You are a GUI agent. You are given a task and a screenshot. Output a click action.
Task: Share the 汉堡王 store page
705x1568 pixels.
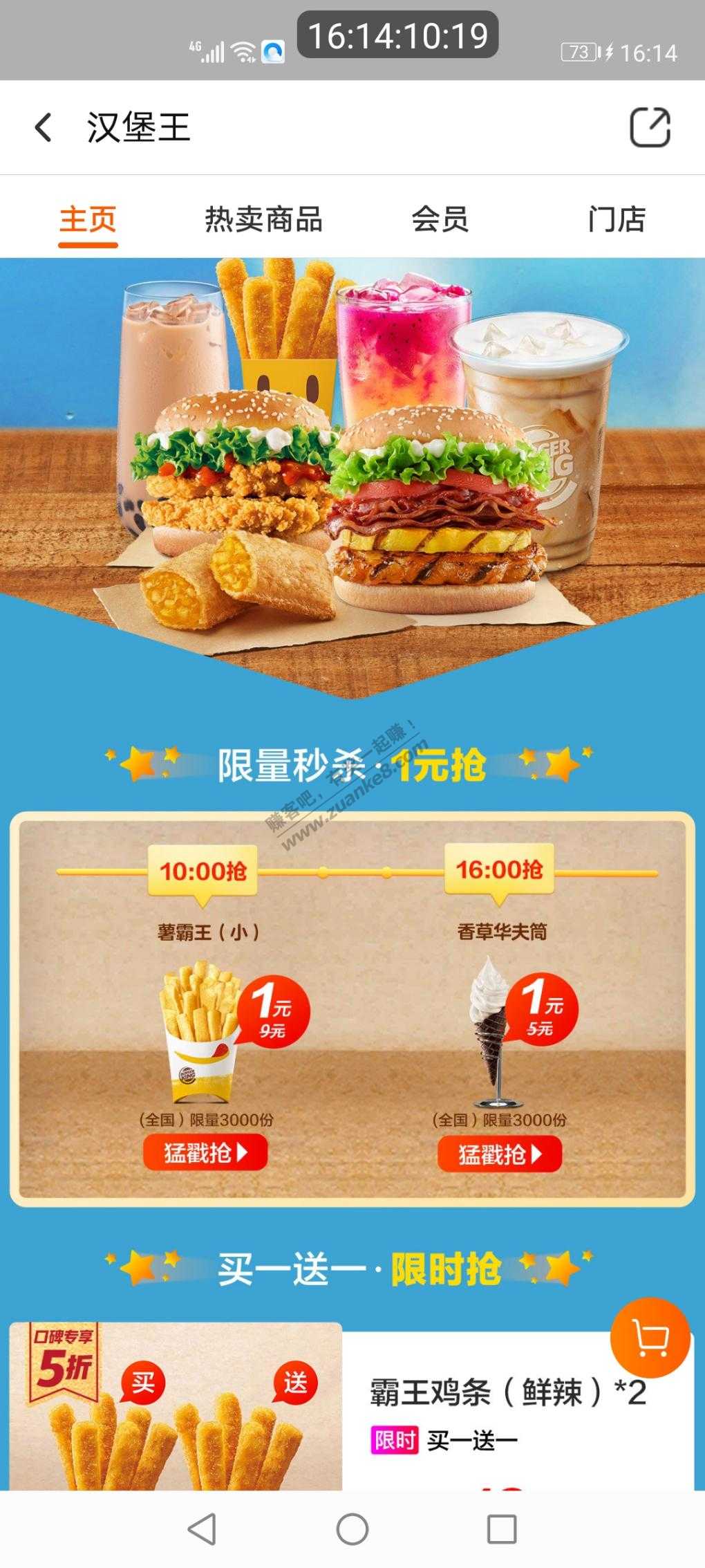[650, 128]
